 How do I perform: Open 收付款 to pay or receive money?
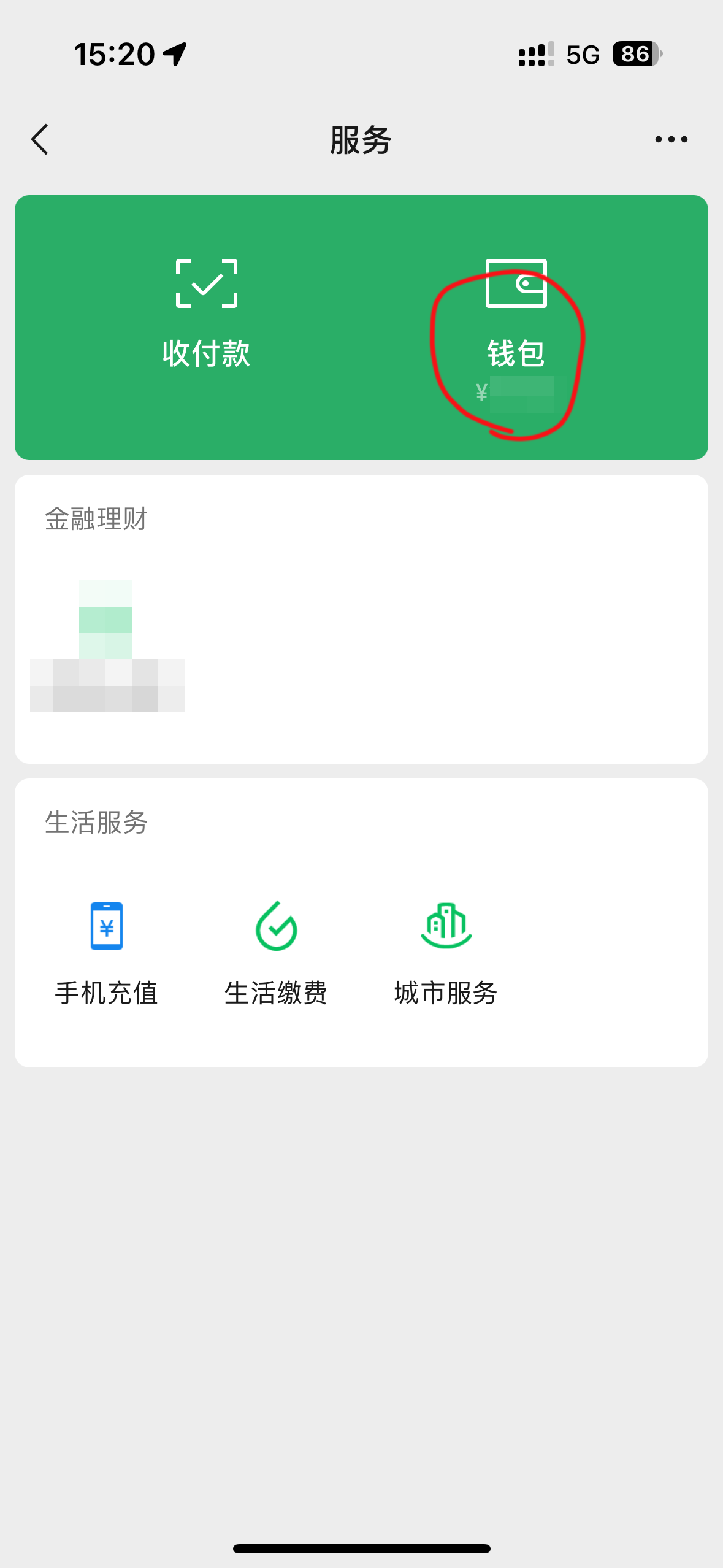point(206,313)
